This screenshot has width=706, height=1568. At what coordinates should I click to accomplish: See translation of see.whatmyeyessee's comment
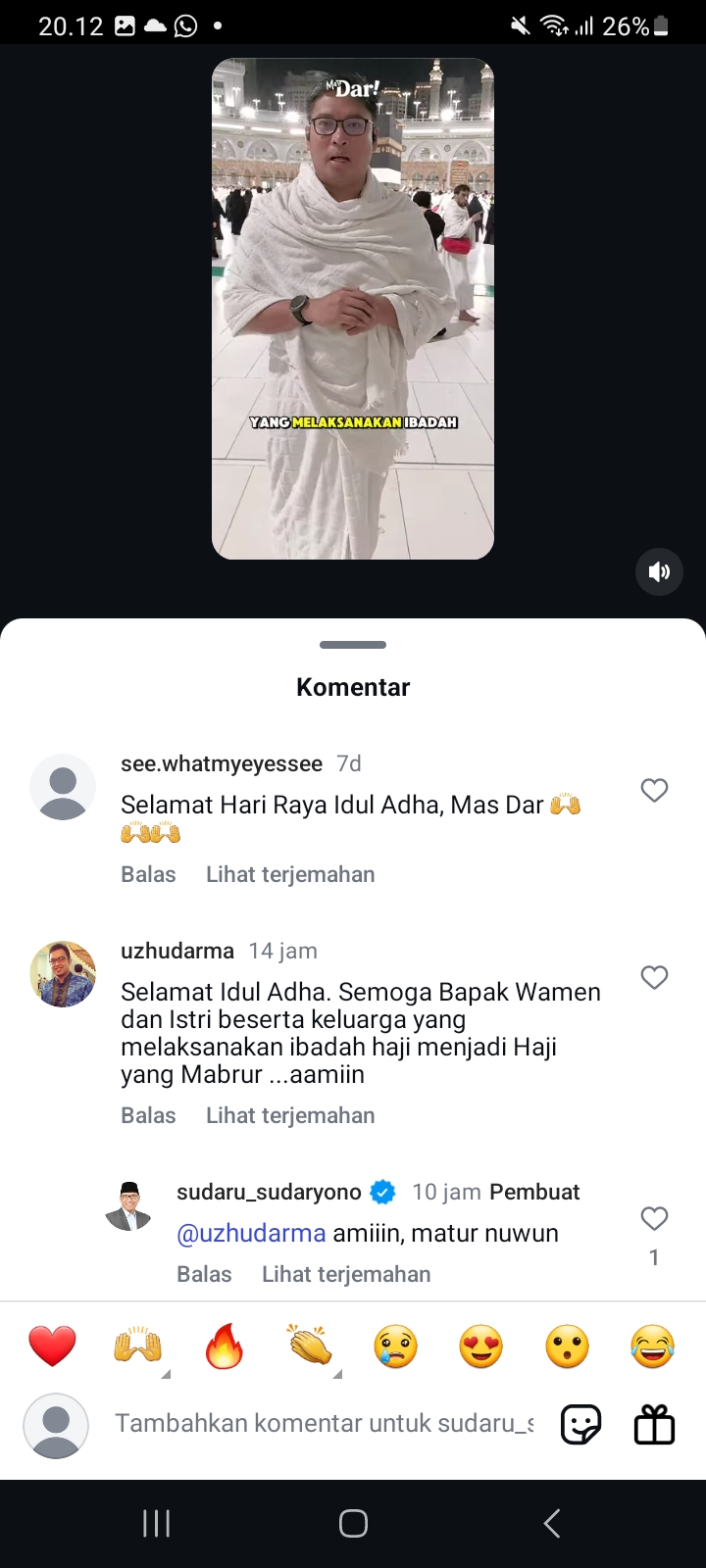(x=290, y=874)
